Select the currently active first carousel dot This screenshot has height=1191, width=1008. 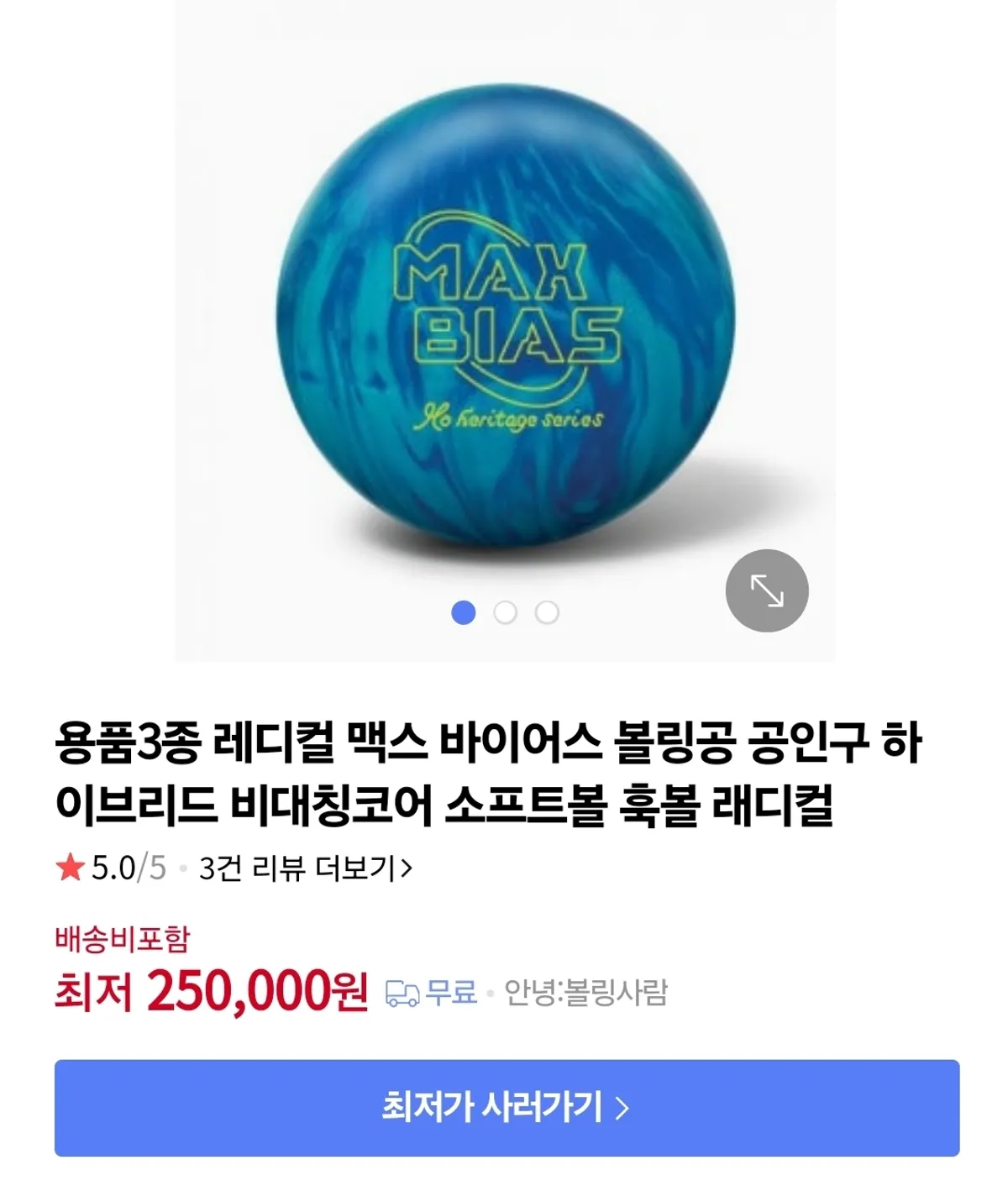pos(461,611)
